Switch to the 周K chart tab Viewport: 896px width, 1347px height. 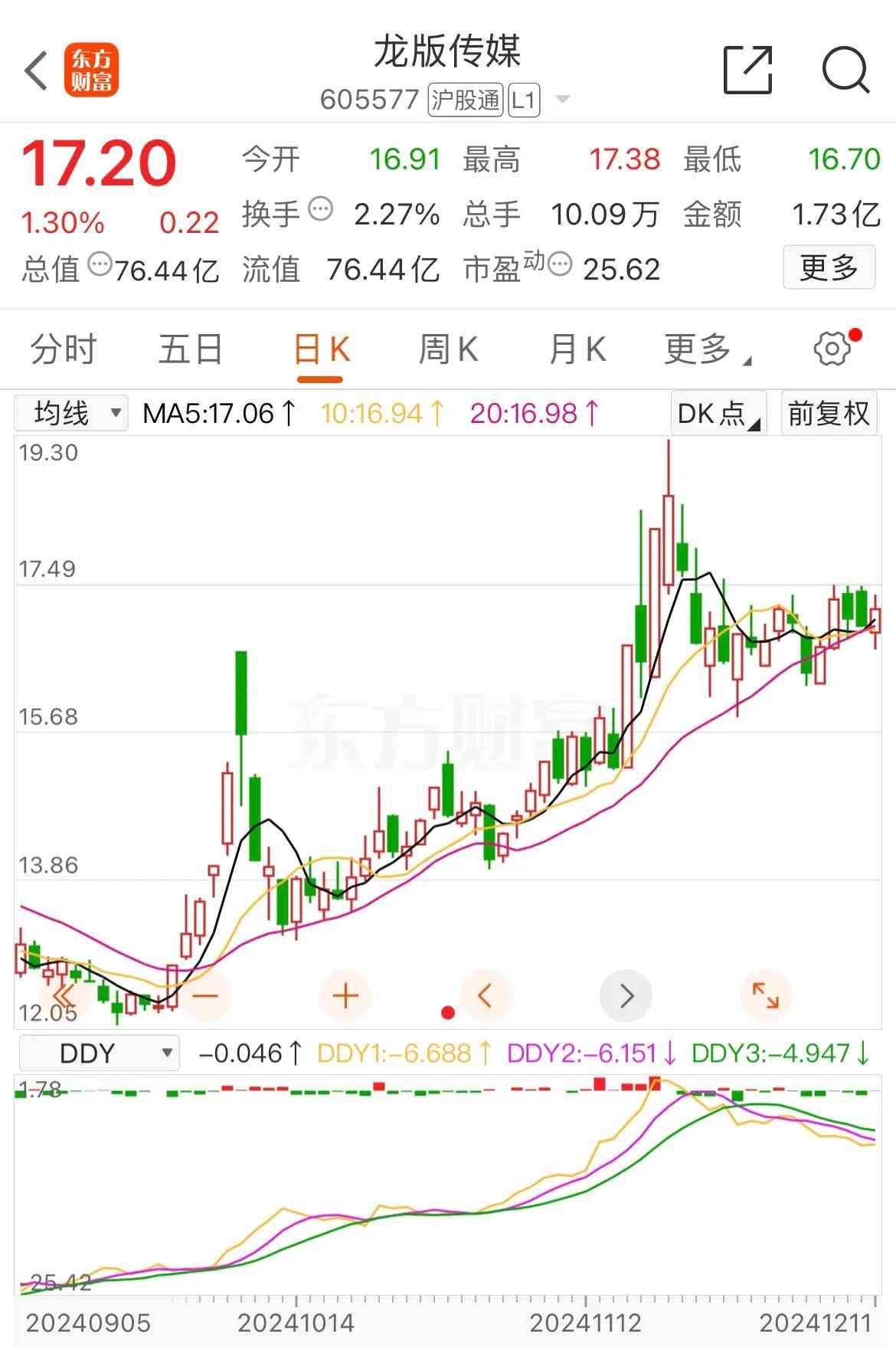coord(448,350)
